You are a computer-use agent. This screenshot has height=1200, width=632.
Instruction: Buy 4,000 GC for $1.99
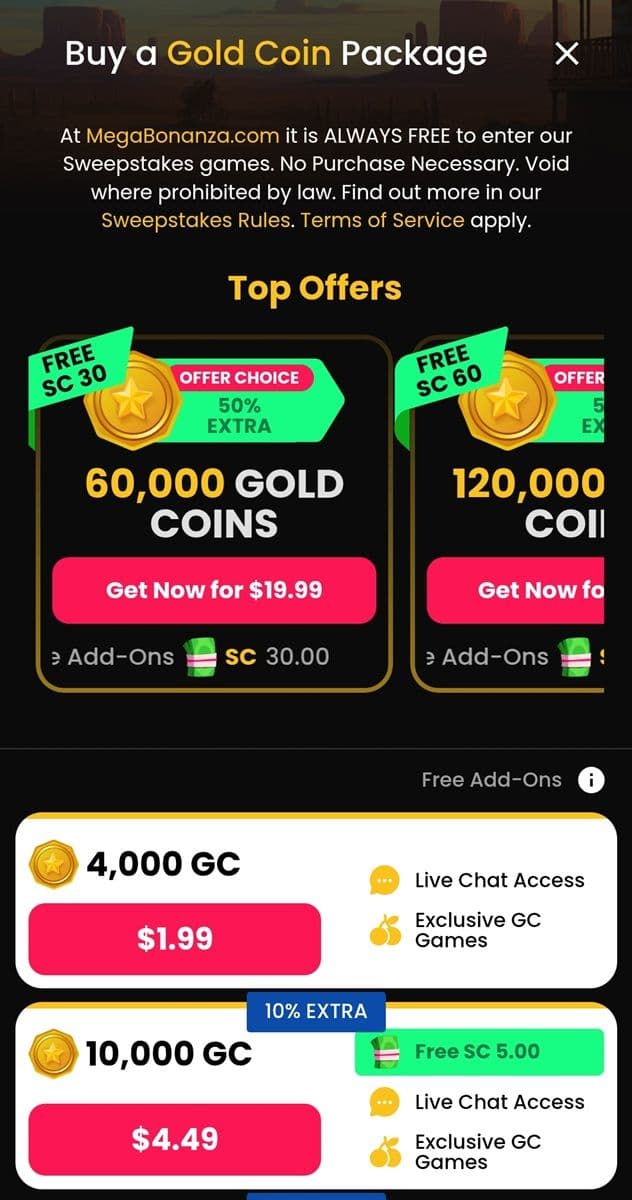(x=174, y=938)
